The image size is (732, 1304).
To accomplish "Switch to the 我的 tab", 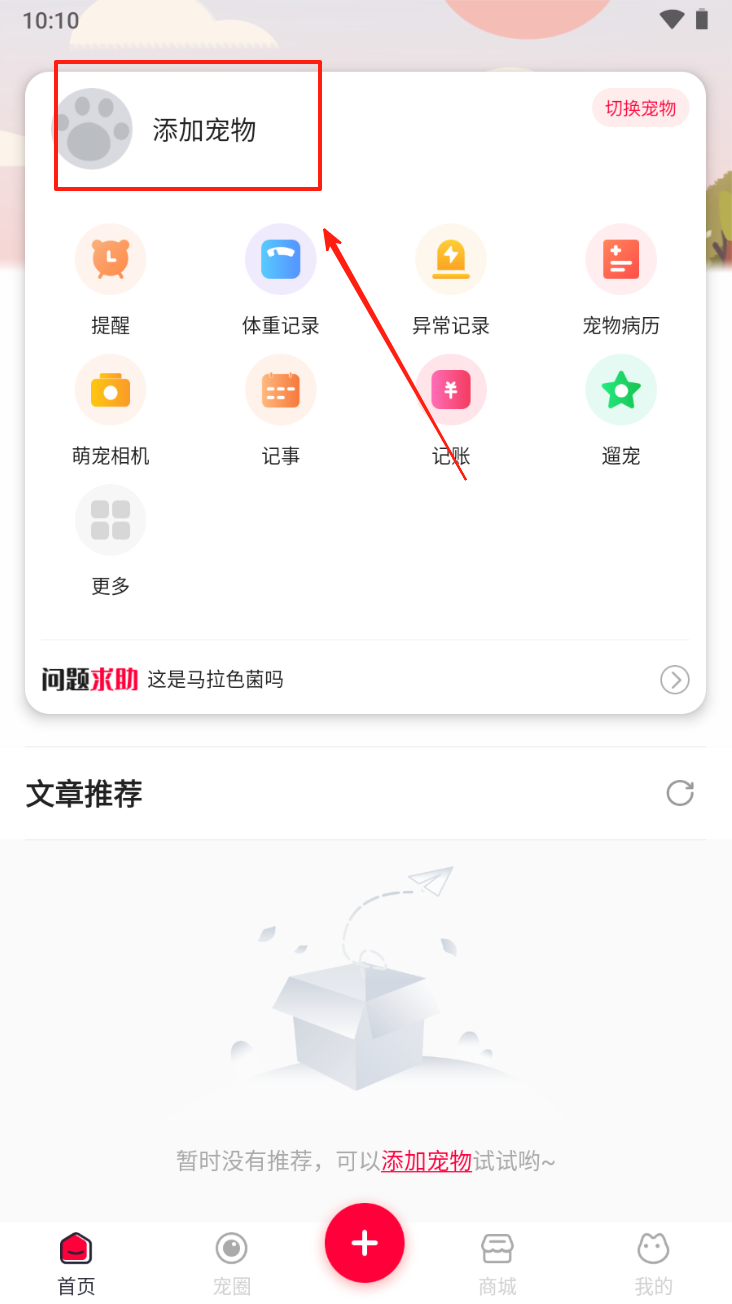I will tap(653, 1263).
